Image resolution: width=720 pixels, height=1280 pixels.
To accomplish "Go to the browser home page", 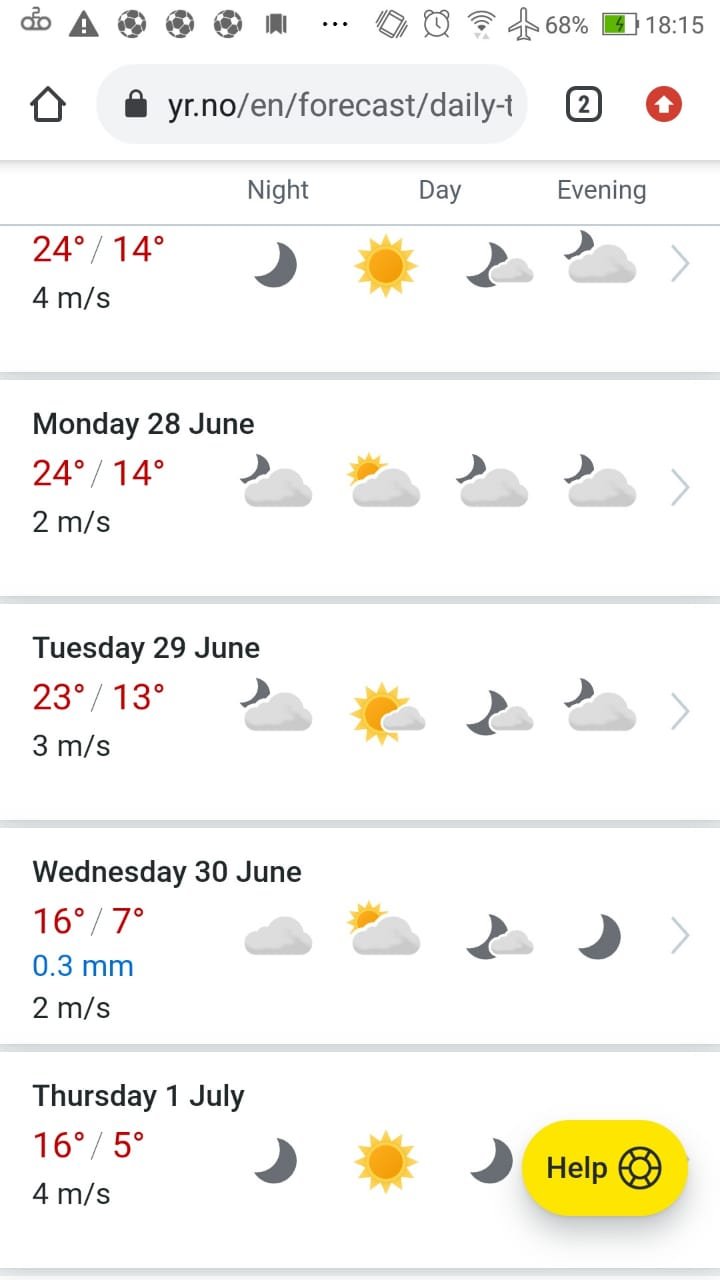I will pyautogui.click(x=48, y=104).
